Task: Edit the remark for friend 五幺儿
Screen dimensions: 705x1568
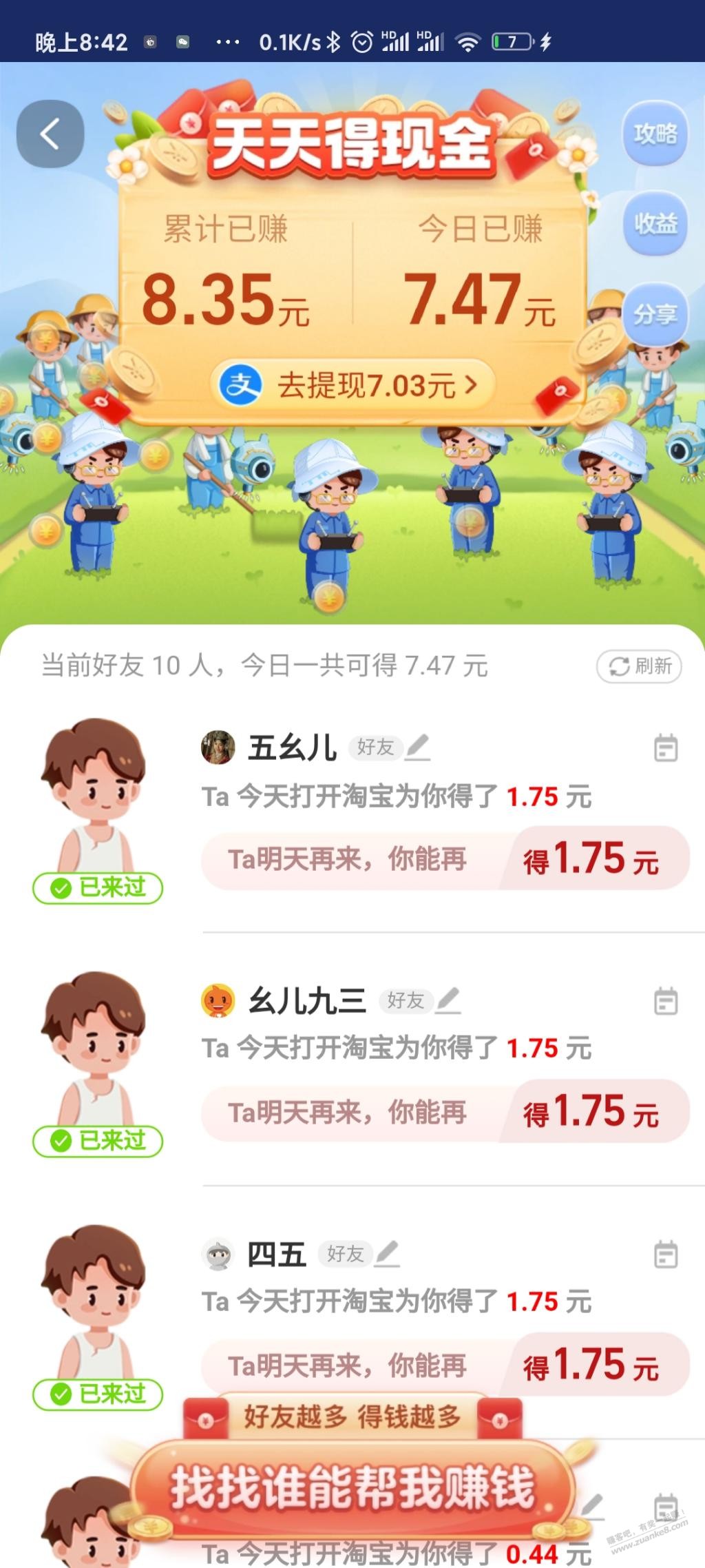Action: pyautogui.click(x=418, y=747)
